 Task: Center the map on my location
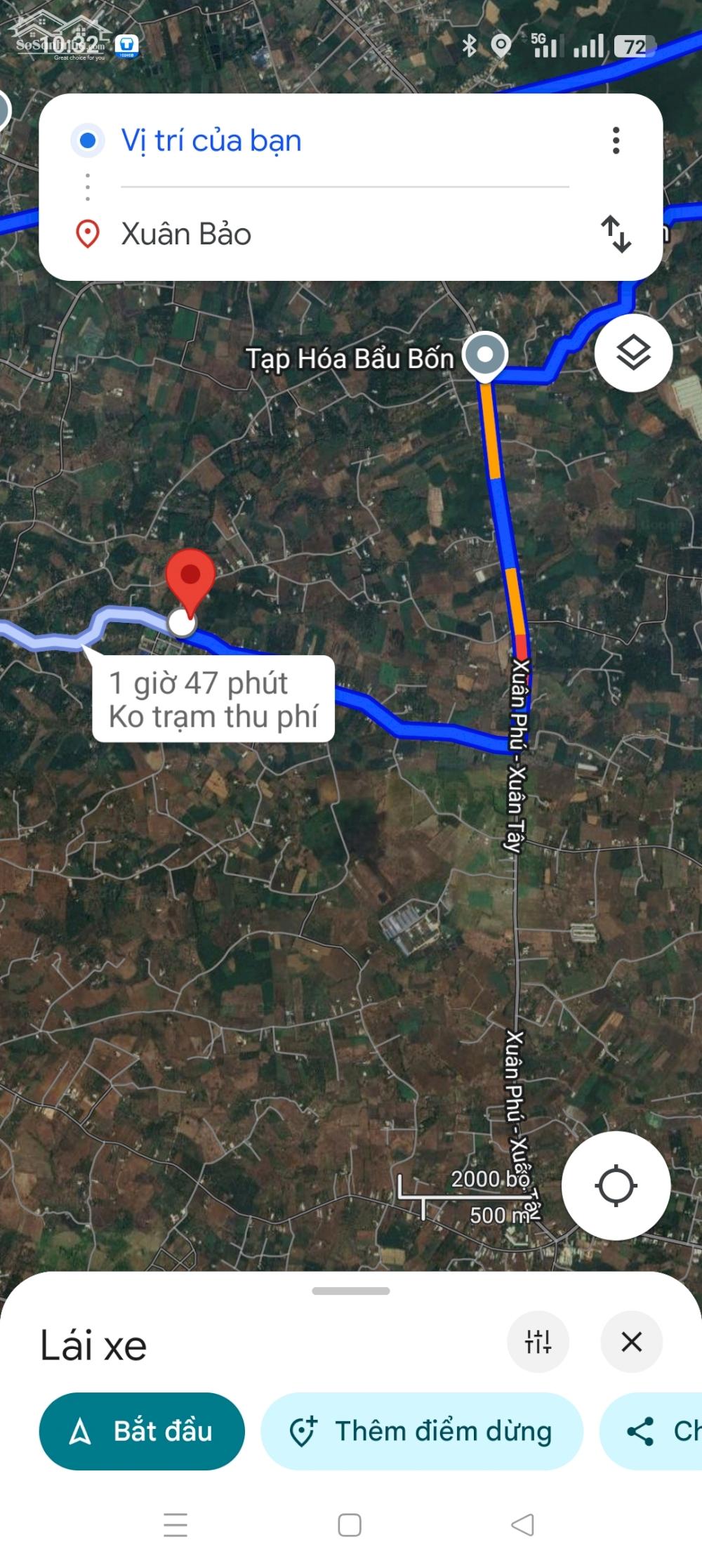pyautogui.click(x=616, y=1185)
